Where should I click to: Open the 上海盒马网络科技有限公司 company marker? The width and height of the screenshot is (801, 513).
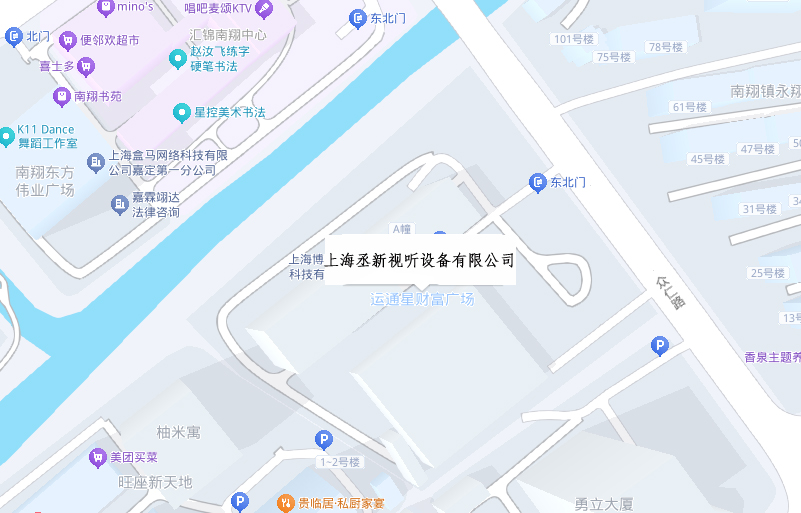[96, 162]
